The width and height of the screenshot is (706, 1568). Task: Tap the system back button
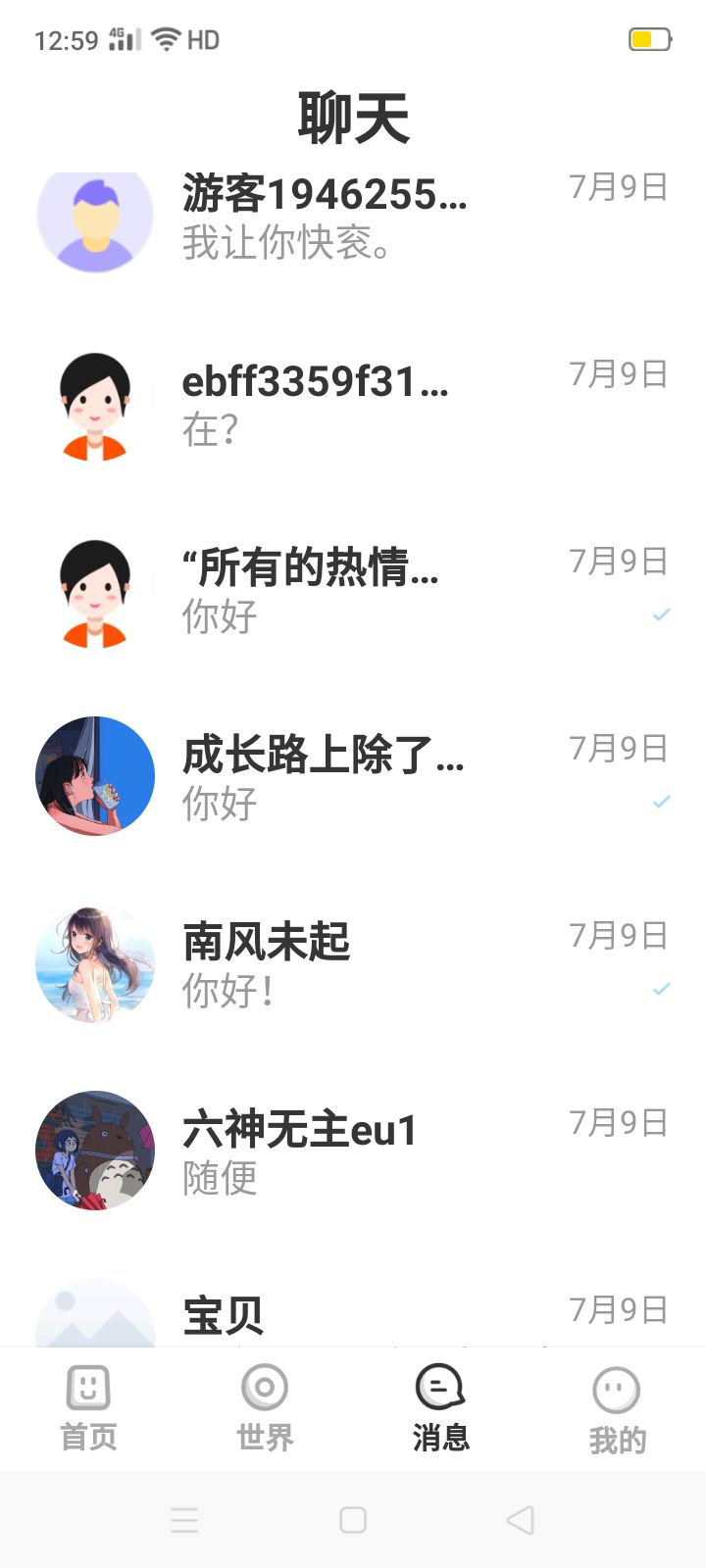520,1520
